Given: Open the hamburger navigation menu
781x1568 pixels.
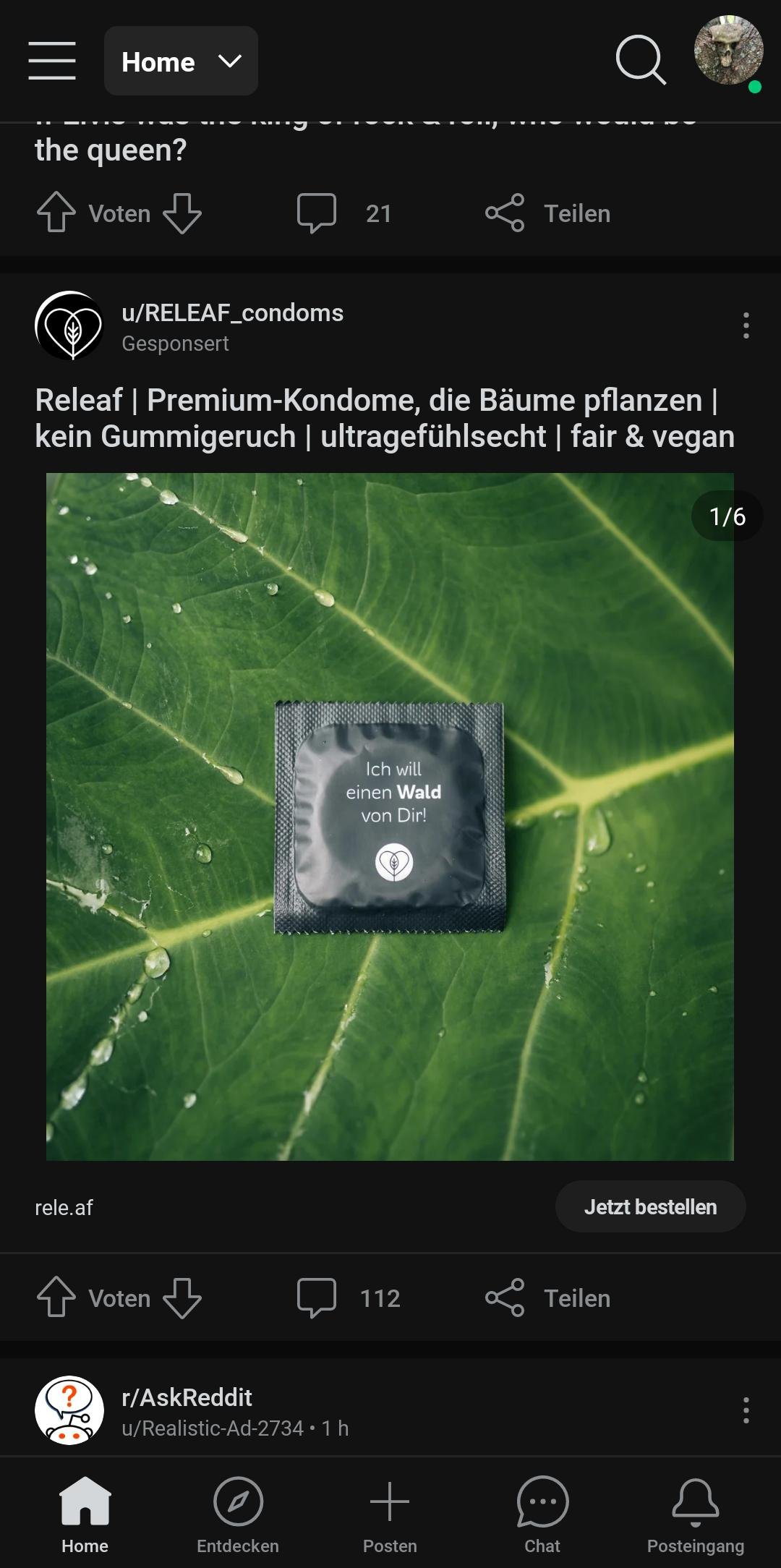Looking at the screenshot, I should pyautogui.click(x=51, y=61).
